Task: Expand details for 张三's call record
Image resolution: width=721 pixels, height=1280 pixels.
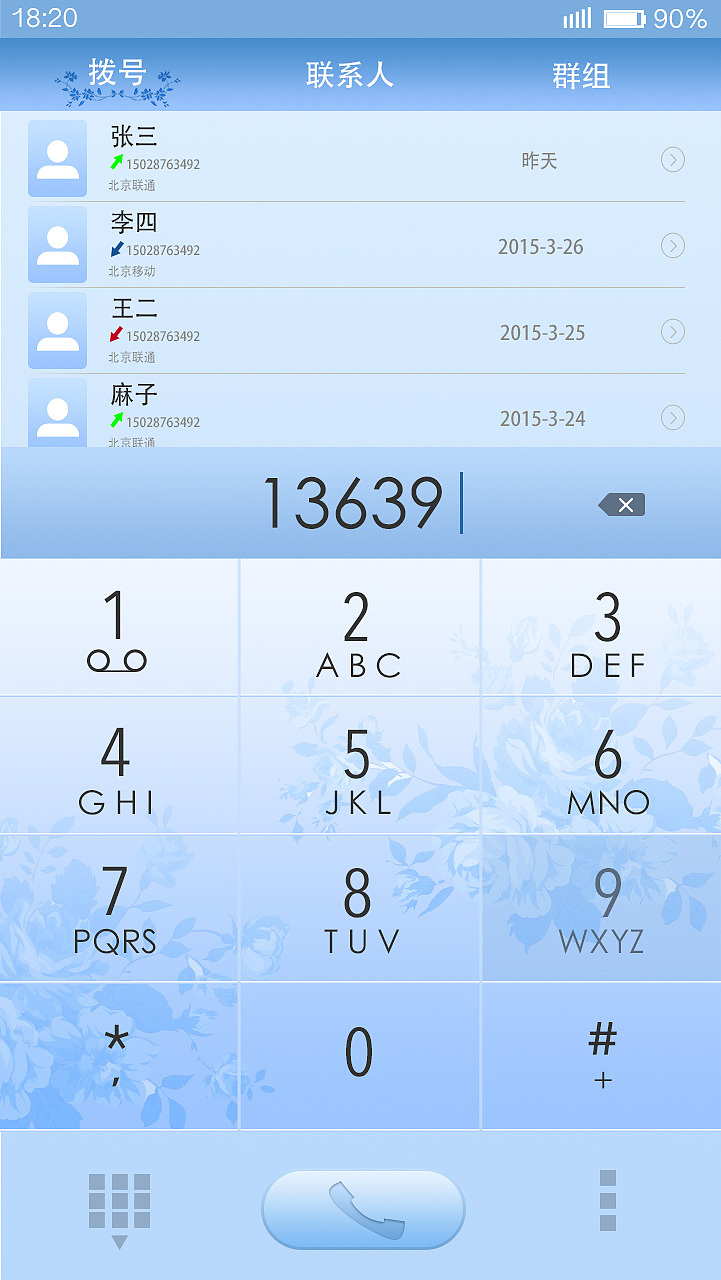Action: [x=674, y=160]
